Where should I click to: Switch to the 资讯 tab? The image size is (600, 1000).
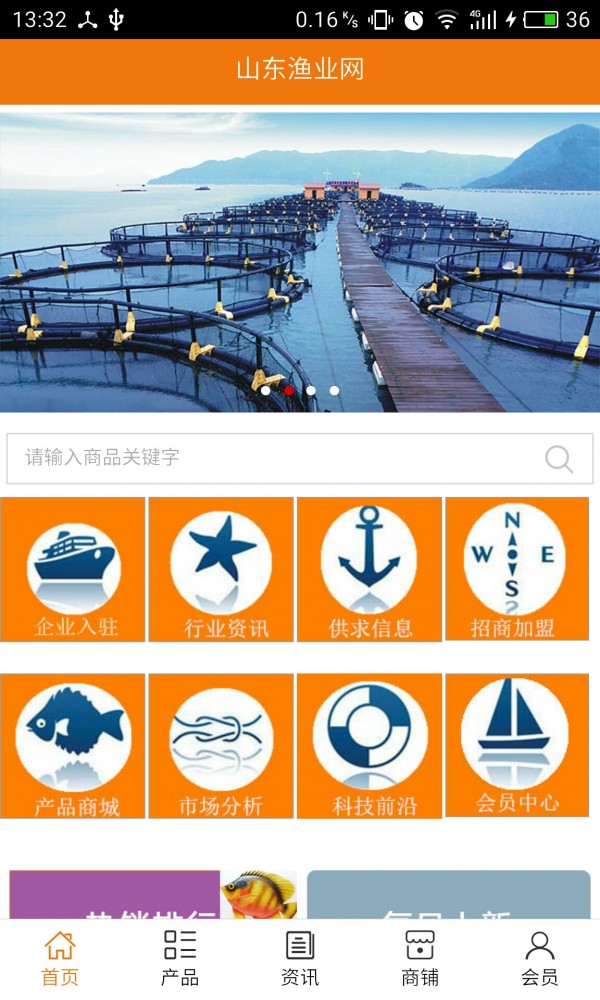(x=300, y=958)
